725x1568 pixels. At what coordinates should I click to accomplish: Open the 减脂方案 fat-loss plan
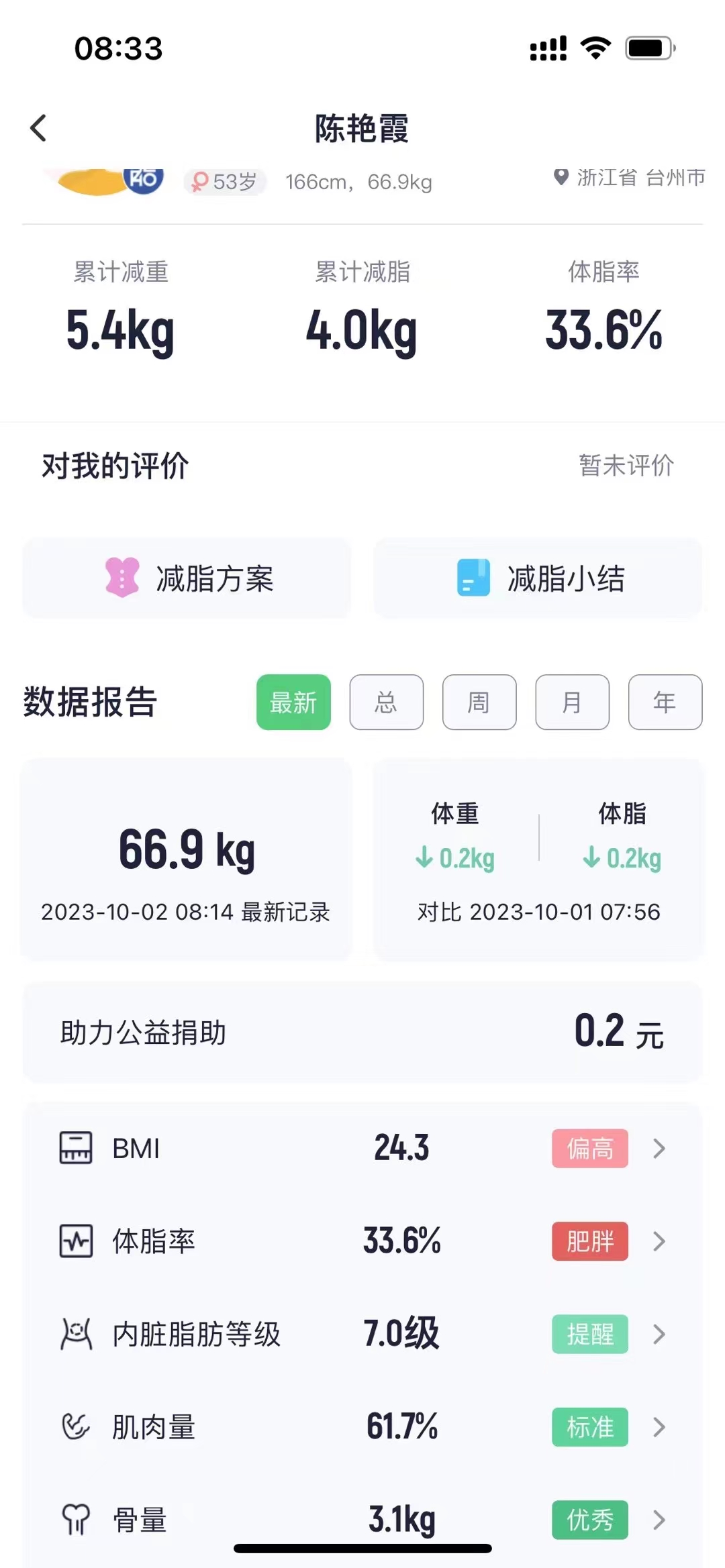(187, 578)
